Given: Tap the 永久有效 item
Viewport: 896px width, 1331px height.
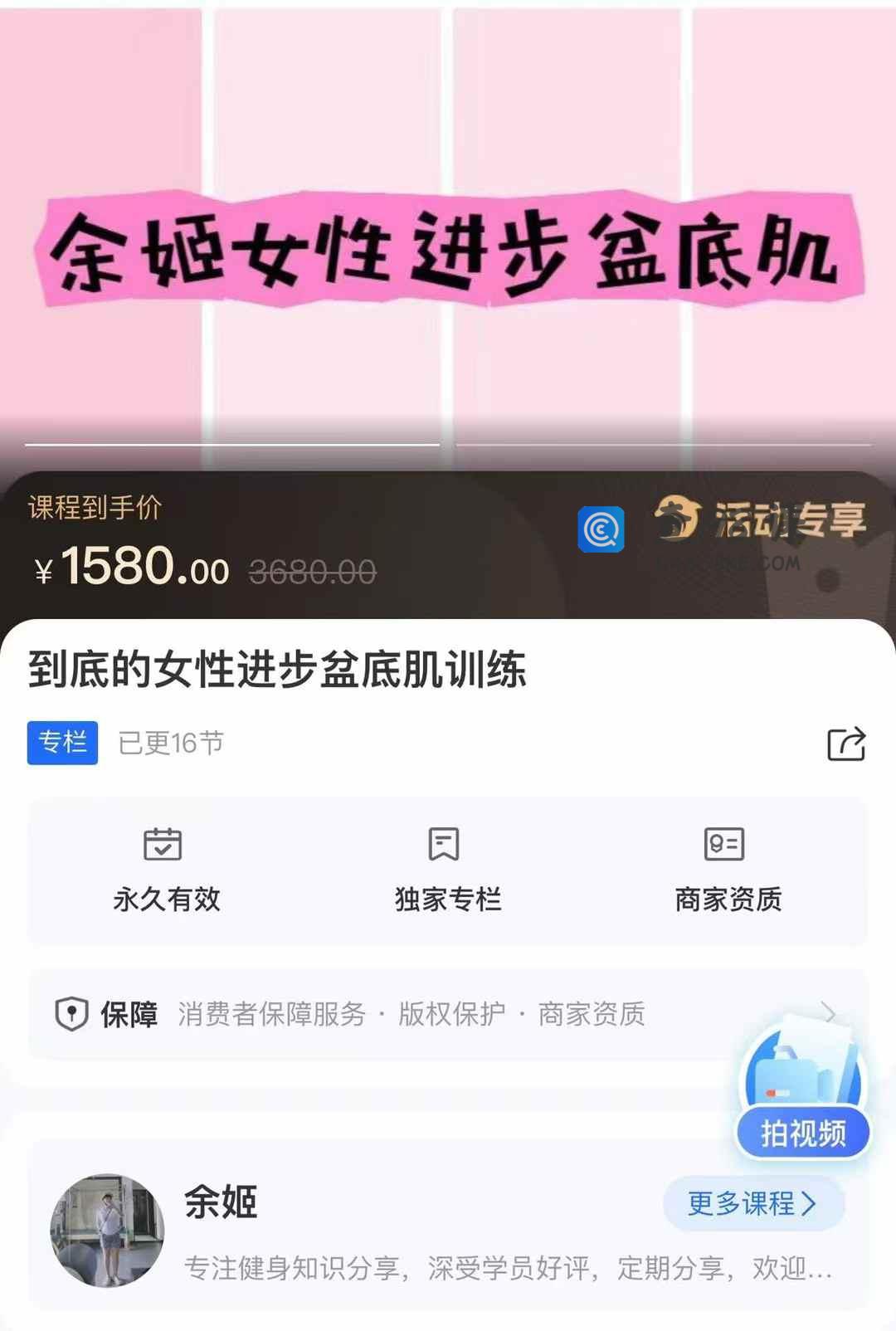Looking at the screenshot, I should (x=166, y=870).
